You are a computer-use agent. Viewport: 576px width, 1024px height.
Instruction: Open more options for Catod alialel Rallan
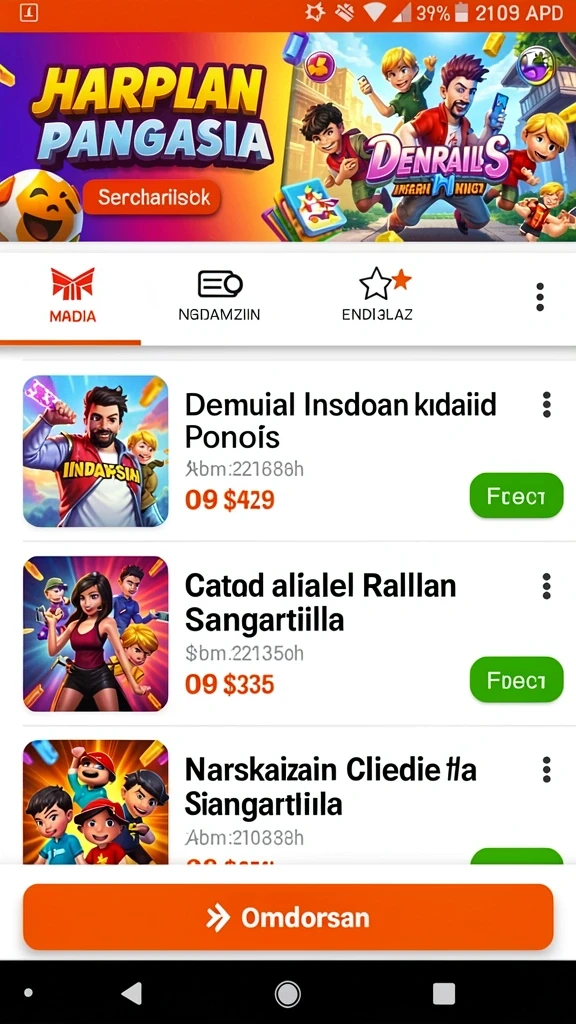(547, 586)
